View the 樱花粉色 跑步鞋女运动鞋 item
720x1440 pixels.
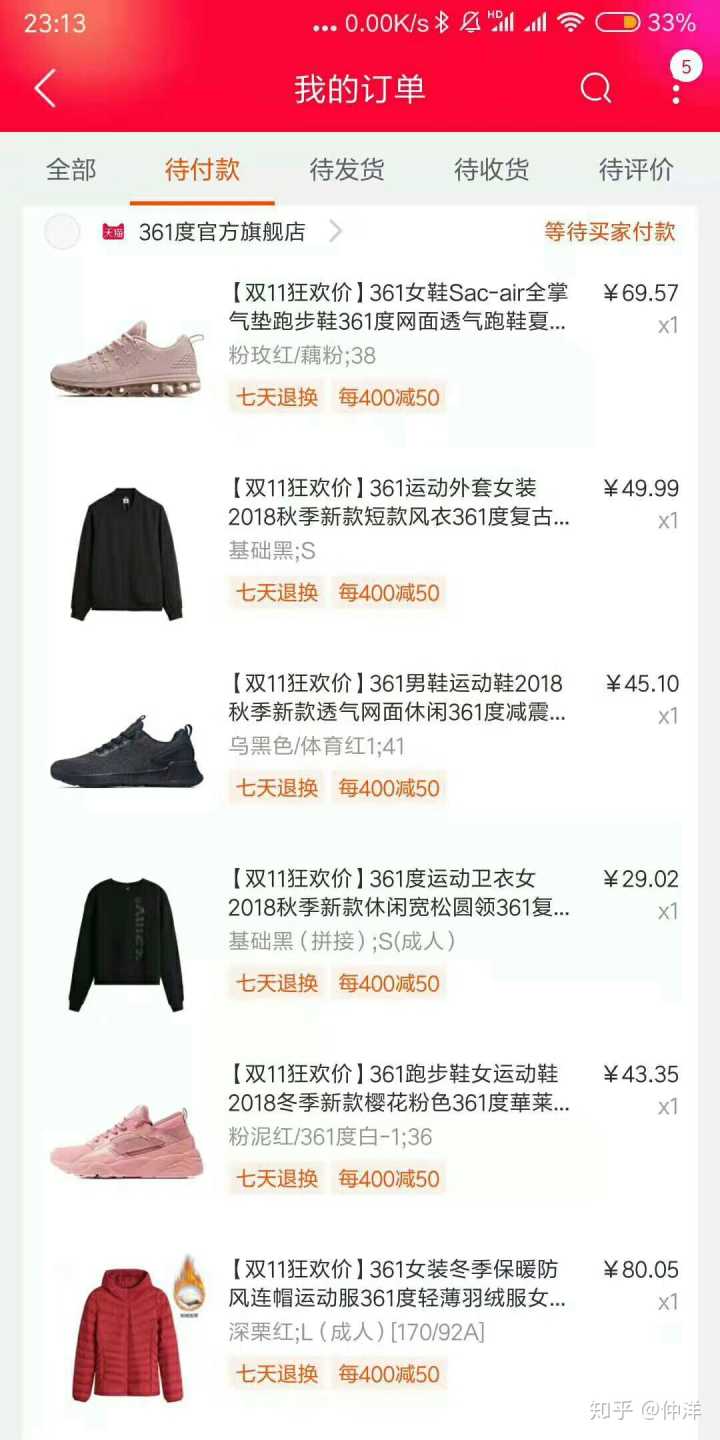tap(398, 1088)
